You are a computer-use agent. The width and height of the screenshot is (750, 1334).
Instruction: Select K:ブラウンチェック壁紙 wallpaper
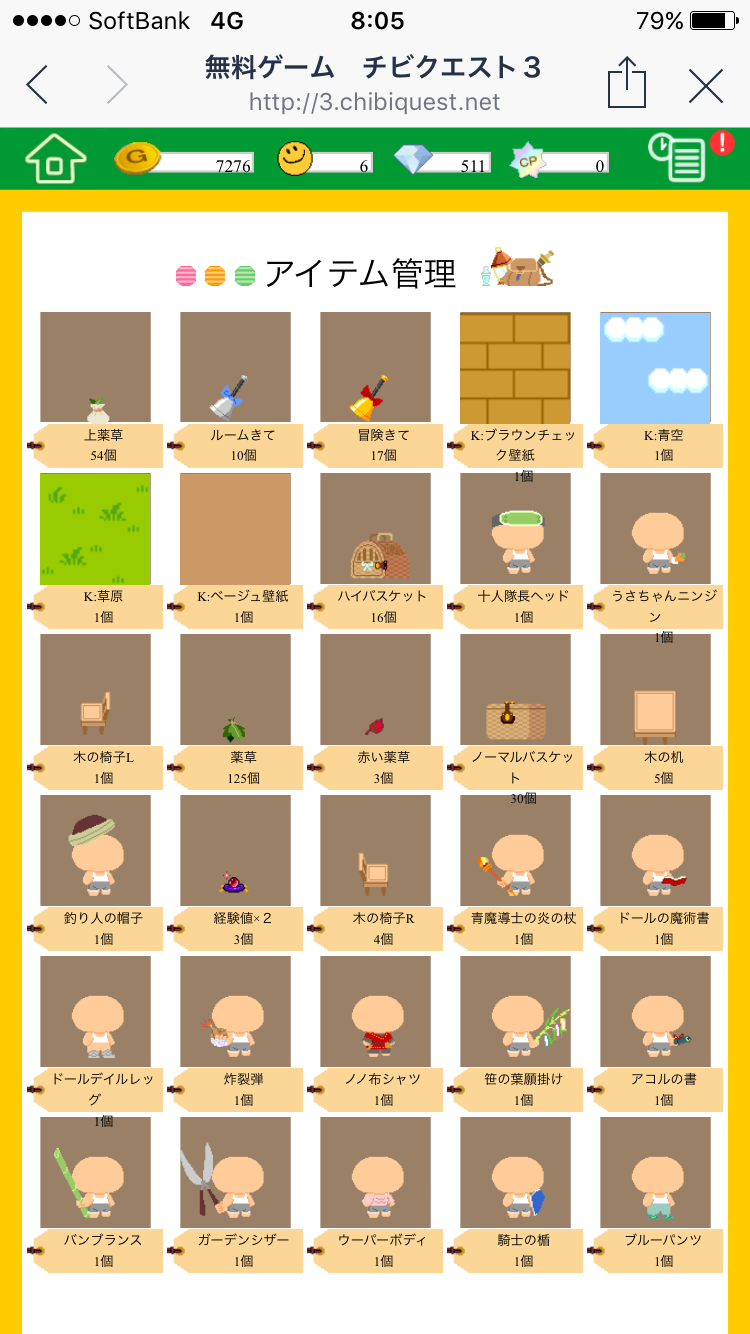515,367
